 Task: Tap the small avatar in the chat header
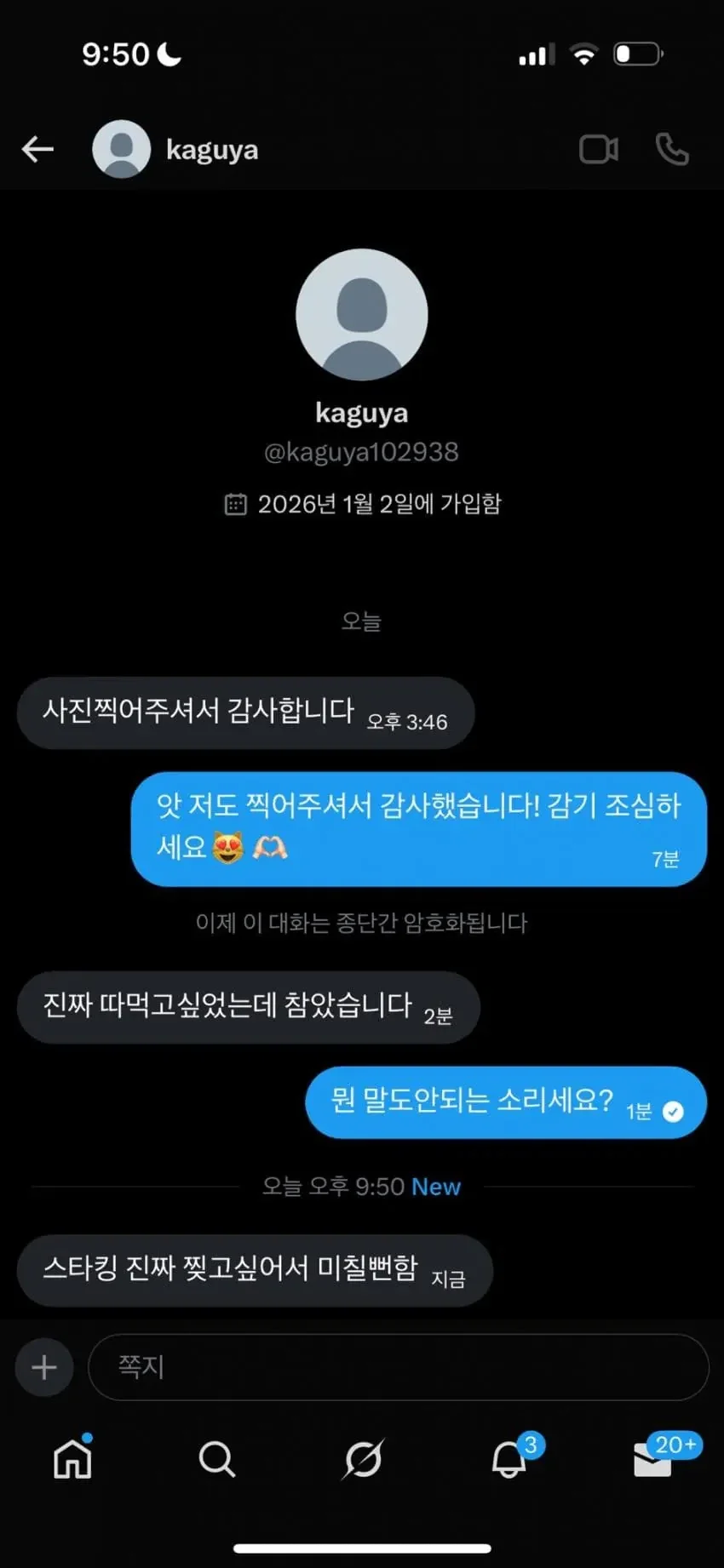(x=121, y=149)
